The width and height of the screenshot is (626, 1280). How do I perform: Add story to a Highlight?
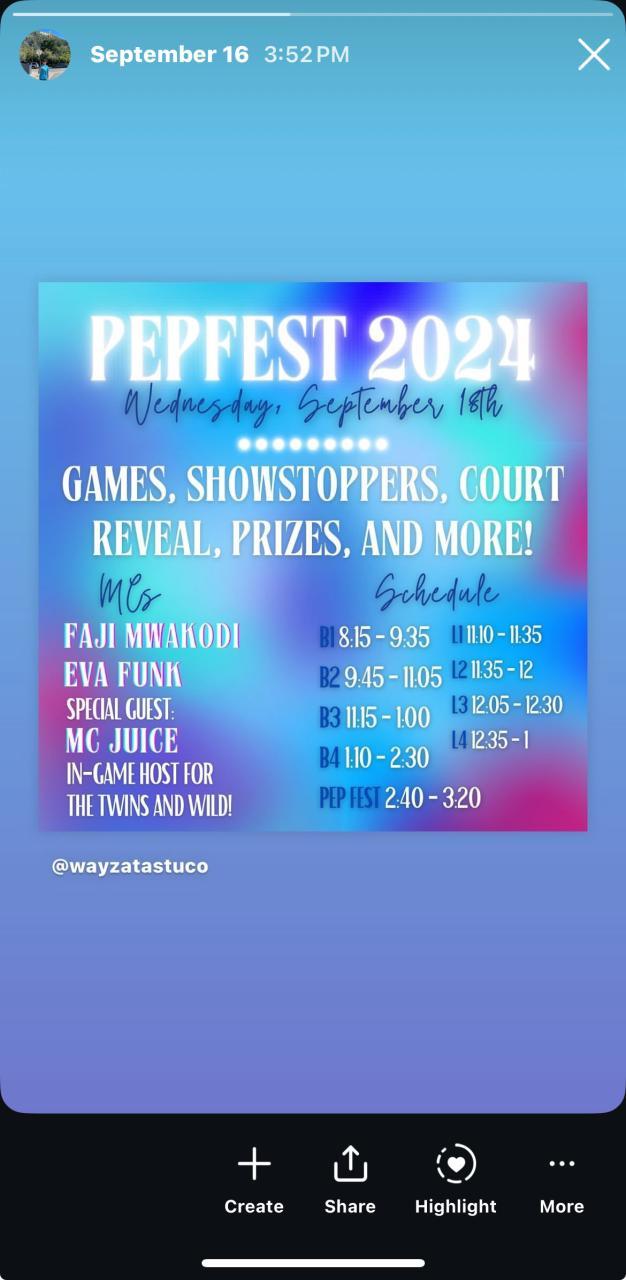click(x=456, y=1180)
